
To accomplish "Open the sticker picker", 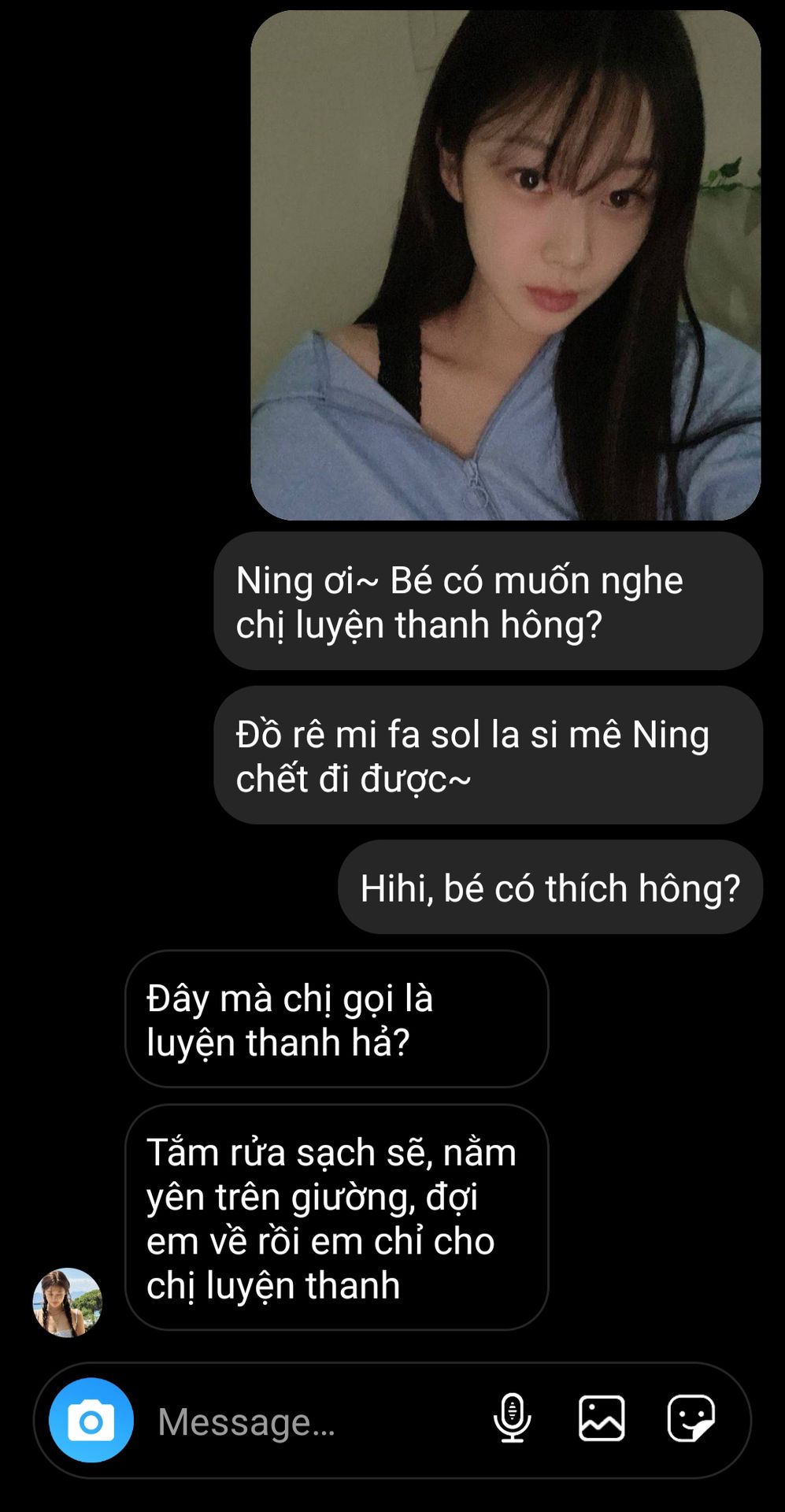I will click(691, 1419).
